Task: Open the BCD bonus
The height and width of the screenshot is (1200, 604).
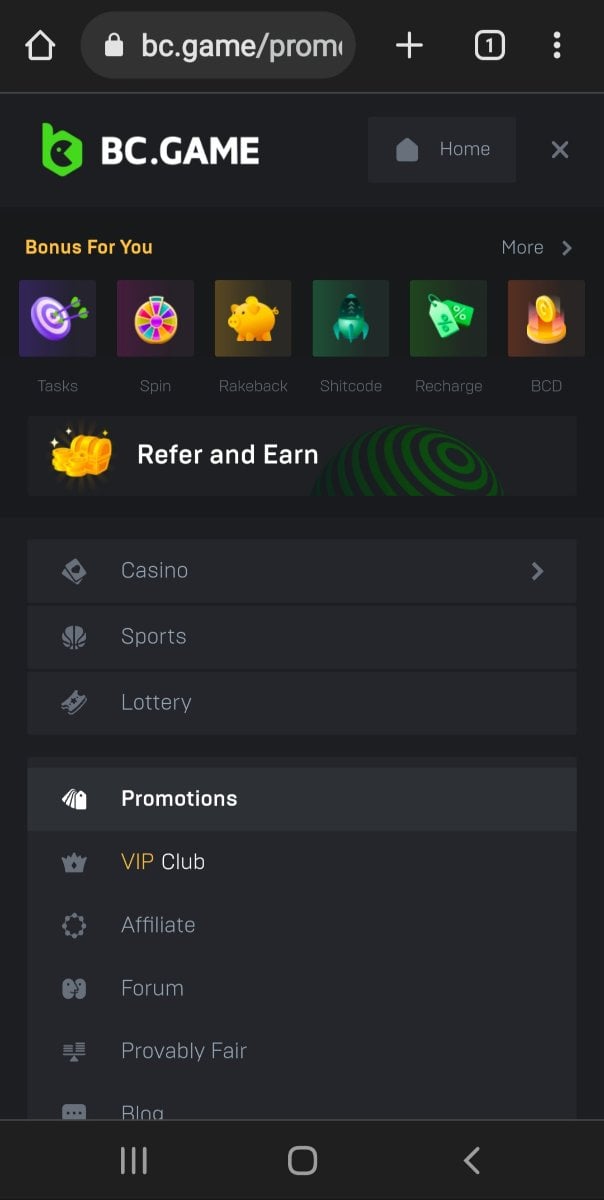Action: tap(546, 319)
